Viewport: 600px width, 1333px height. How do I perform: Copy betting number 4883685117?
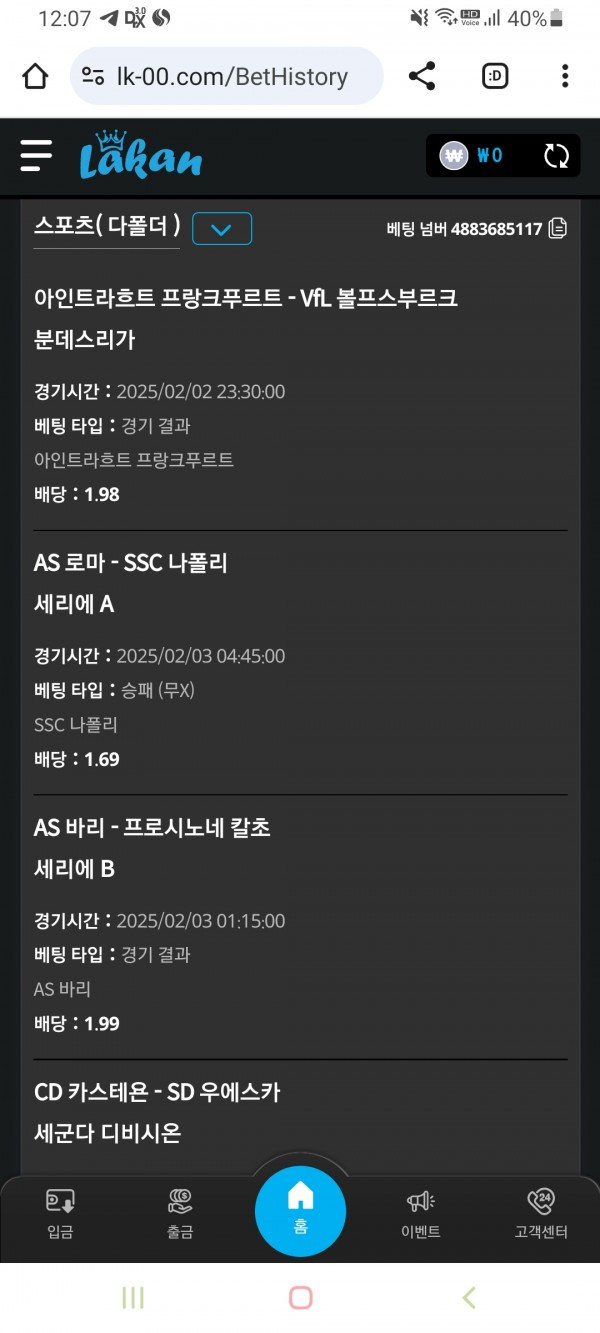click(558, 229)
